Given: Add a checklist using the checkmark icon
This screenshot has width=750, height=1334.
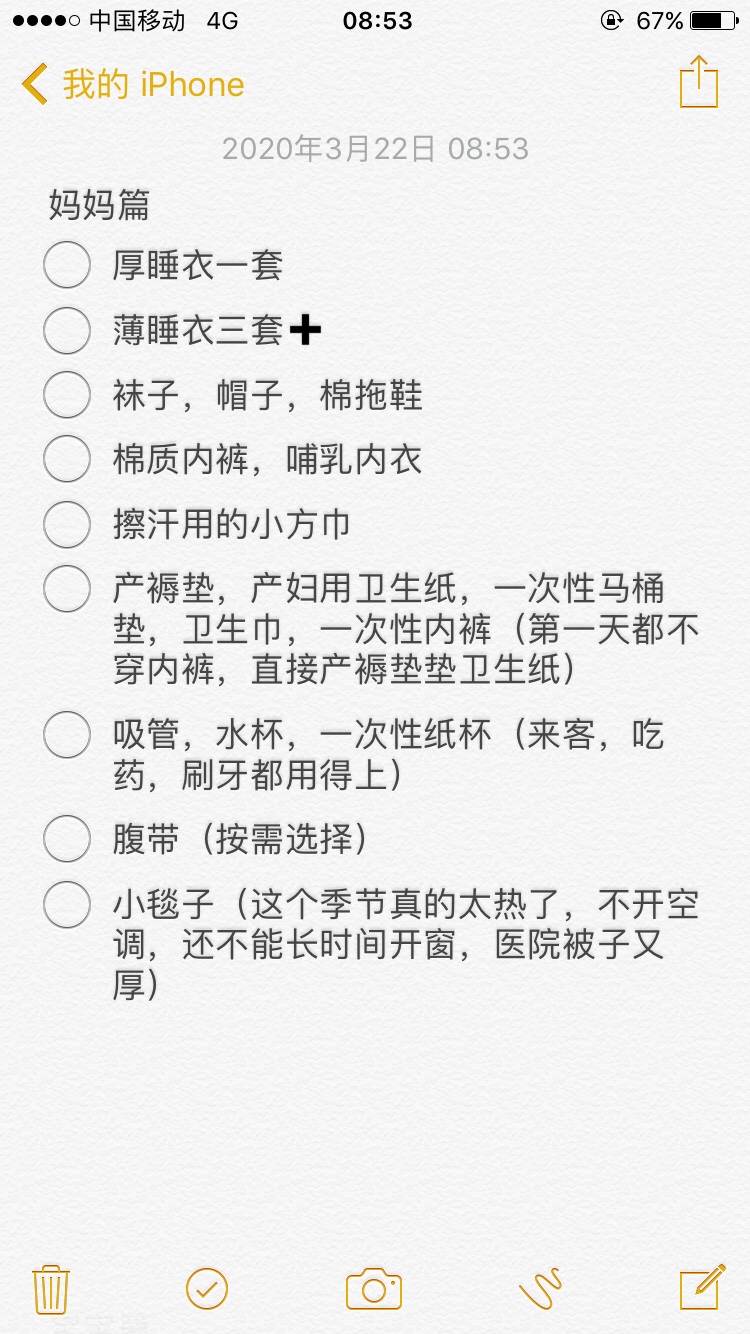Looking at the screenshot, I should click(x=207, y=1288).
